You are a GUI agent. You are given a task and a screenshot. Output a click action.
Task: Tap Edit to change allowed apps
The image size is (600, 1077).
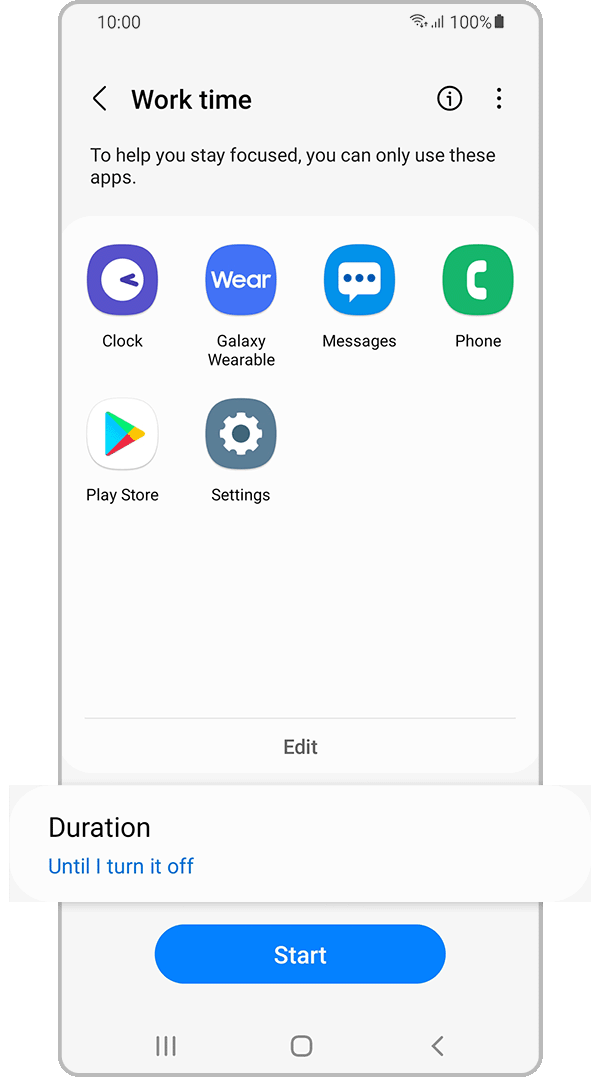tap(300, 747)
